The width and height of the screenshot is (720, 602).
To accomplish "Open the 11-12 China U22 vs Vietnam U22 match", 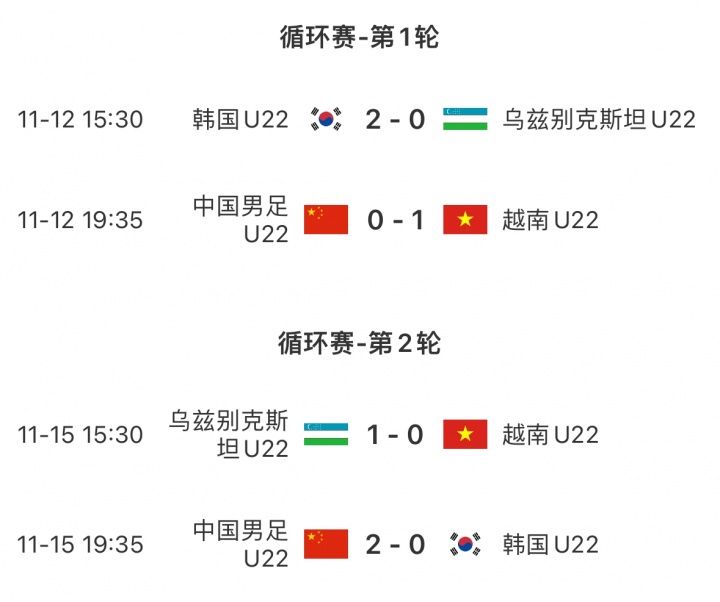I will coord(395,220).
